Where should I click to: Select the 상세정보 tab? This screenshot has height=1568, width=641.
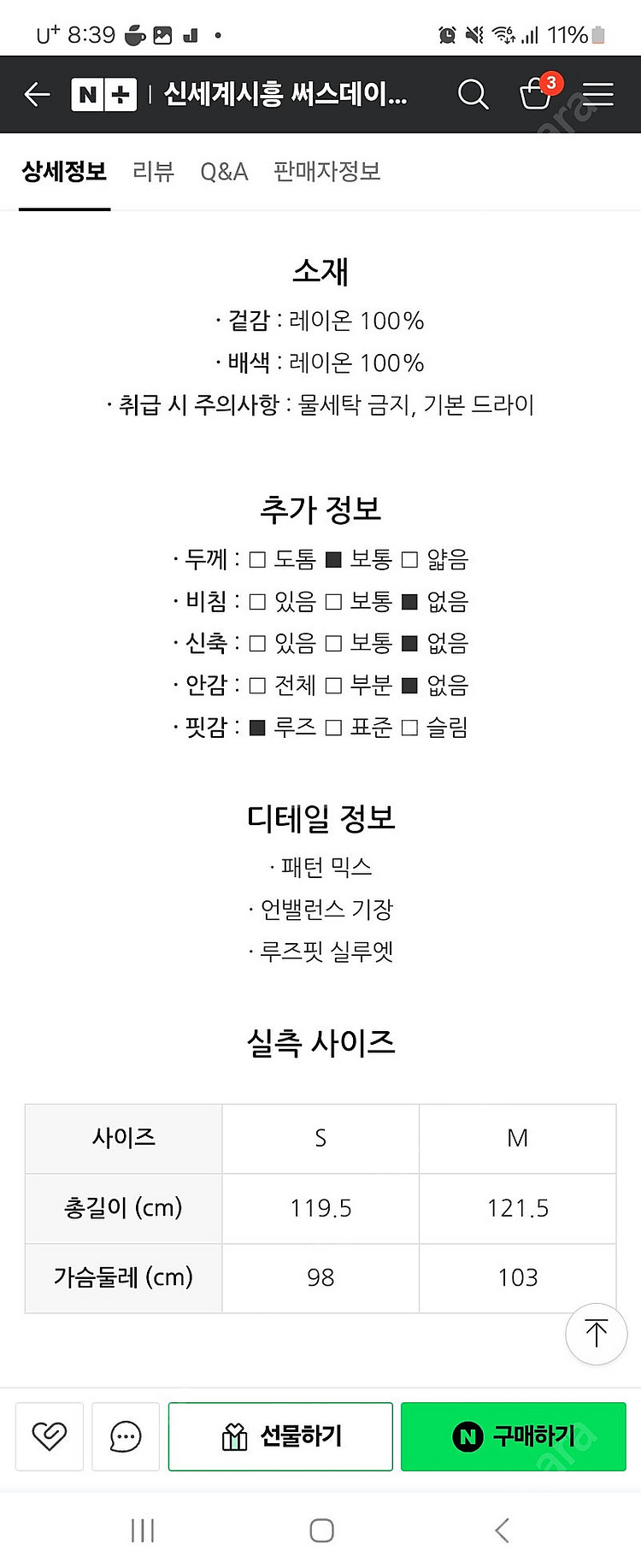[64, 172]
